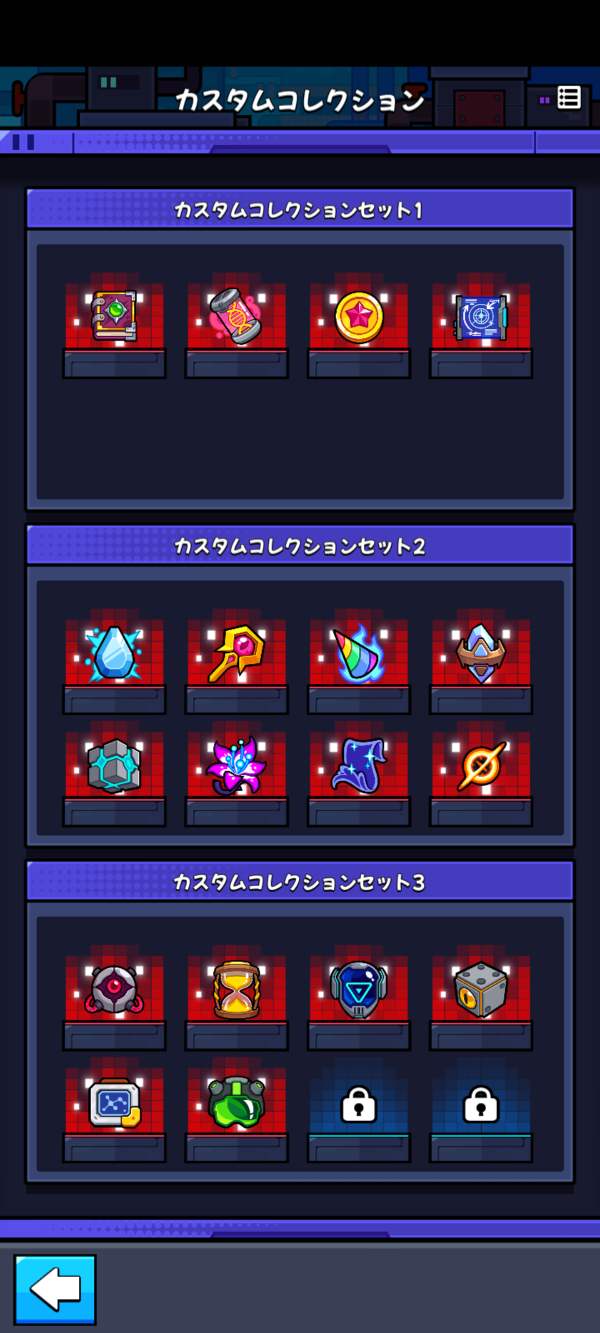
Task: Tap the first locked slot in set 3
Action: tap(358, 1104)
